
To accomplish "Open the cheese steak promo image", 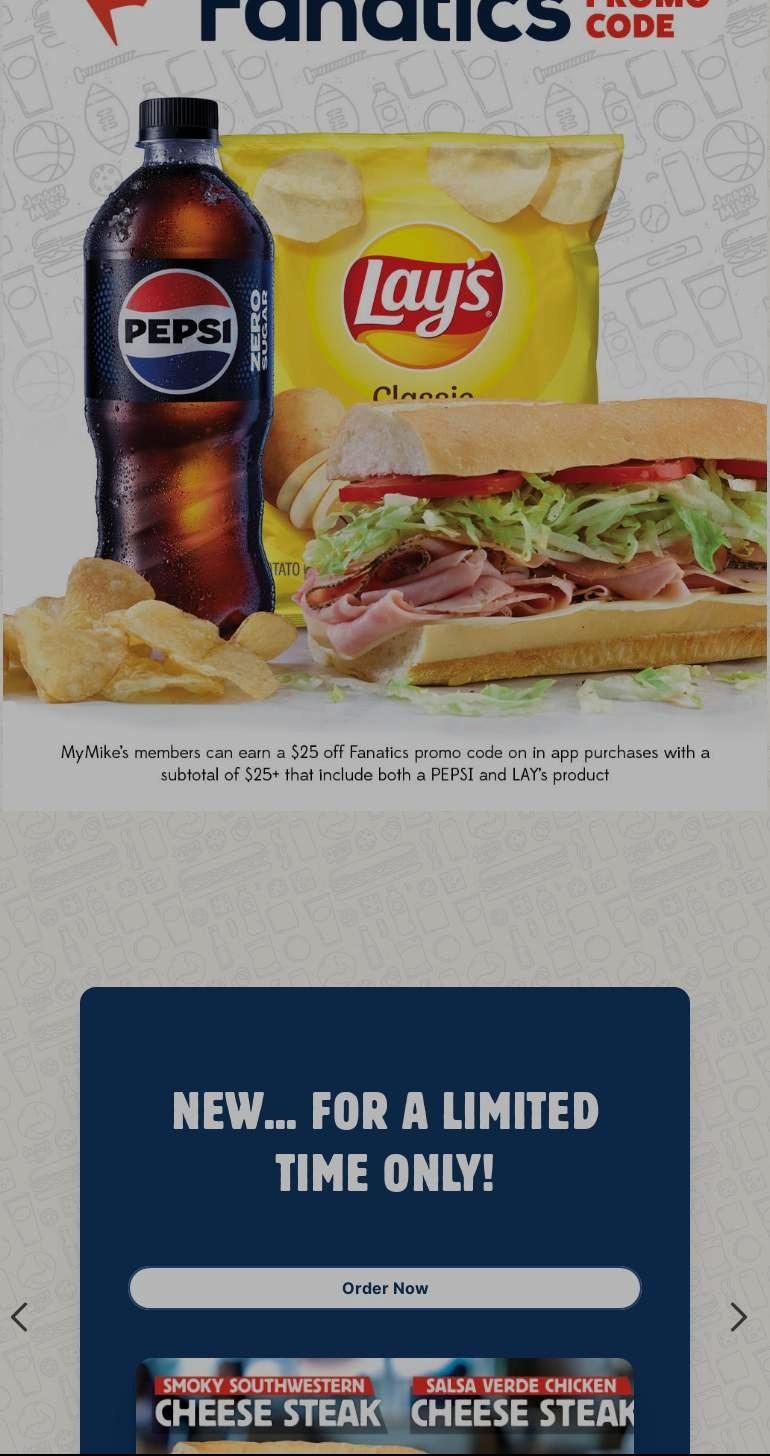I will coord(385,1406).
